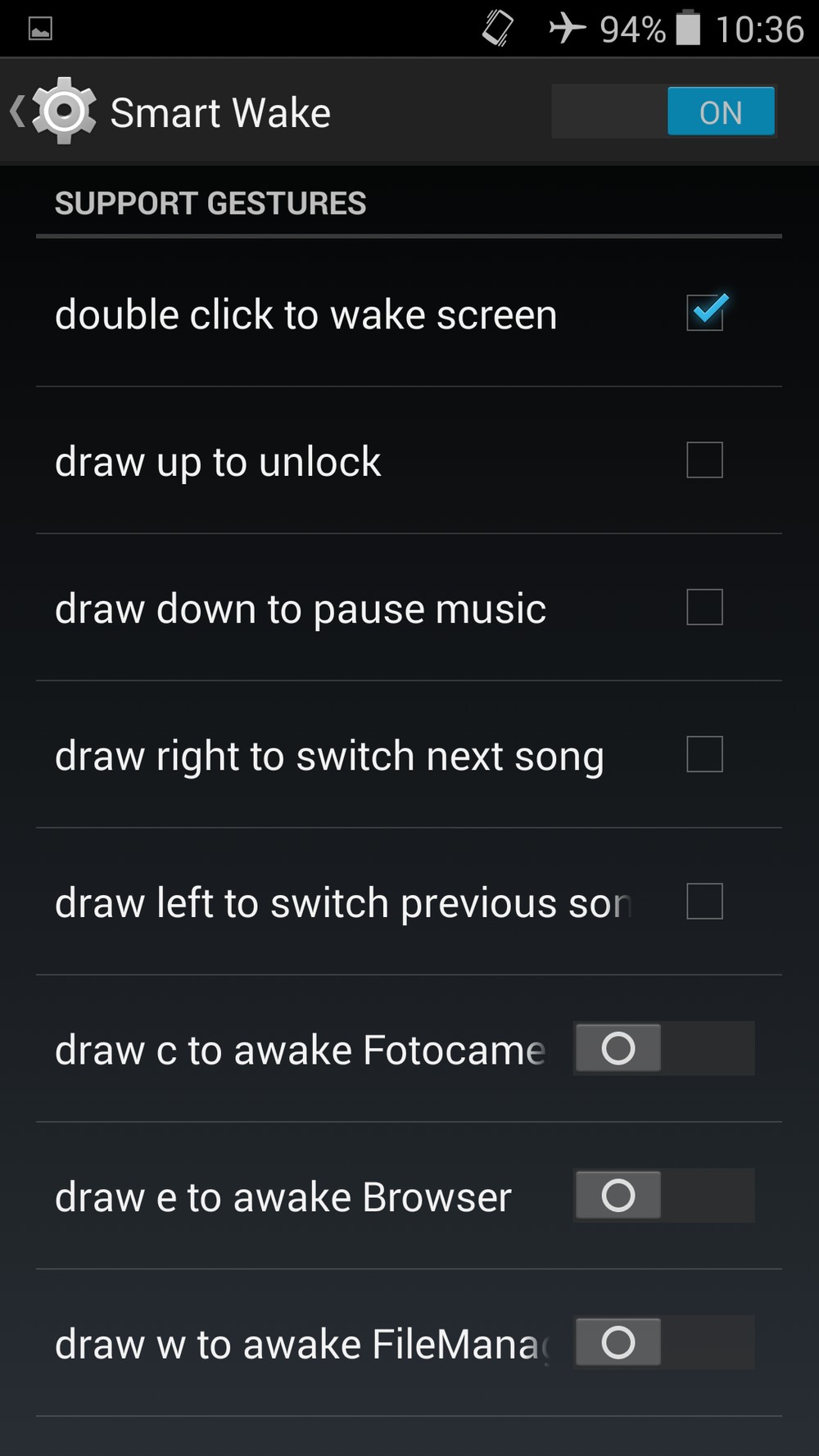Tick draw left to switch previous song

point(704,902)
